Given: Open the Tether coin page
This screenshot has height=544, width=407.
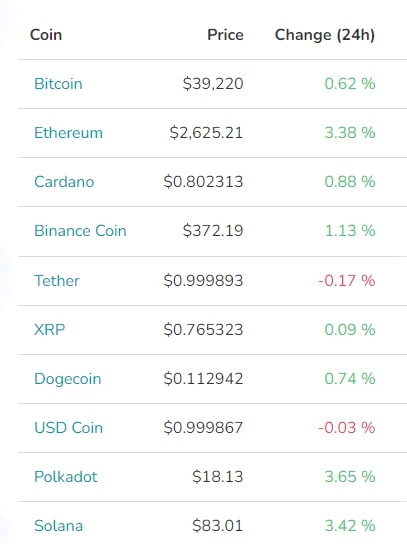Looking at the screenshot, I should 57,281.
